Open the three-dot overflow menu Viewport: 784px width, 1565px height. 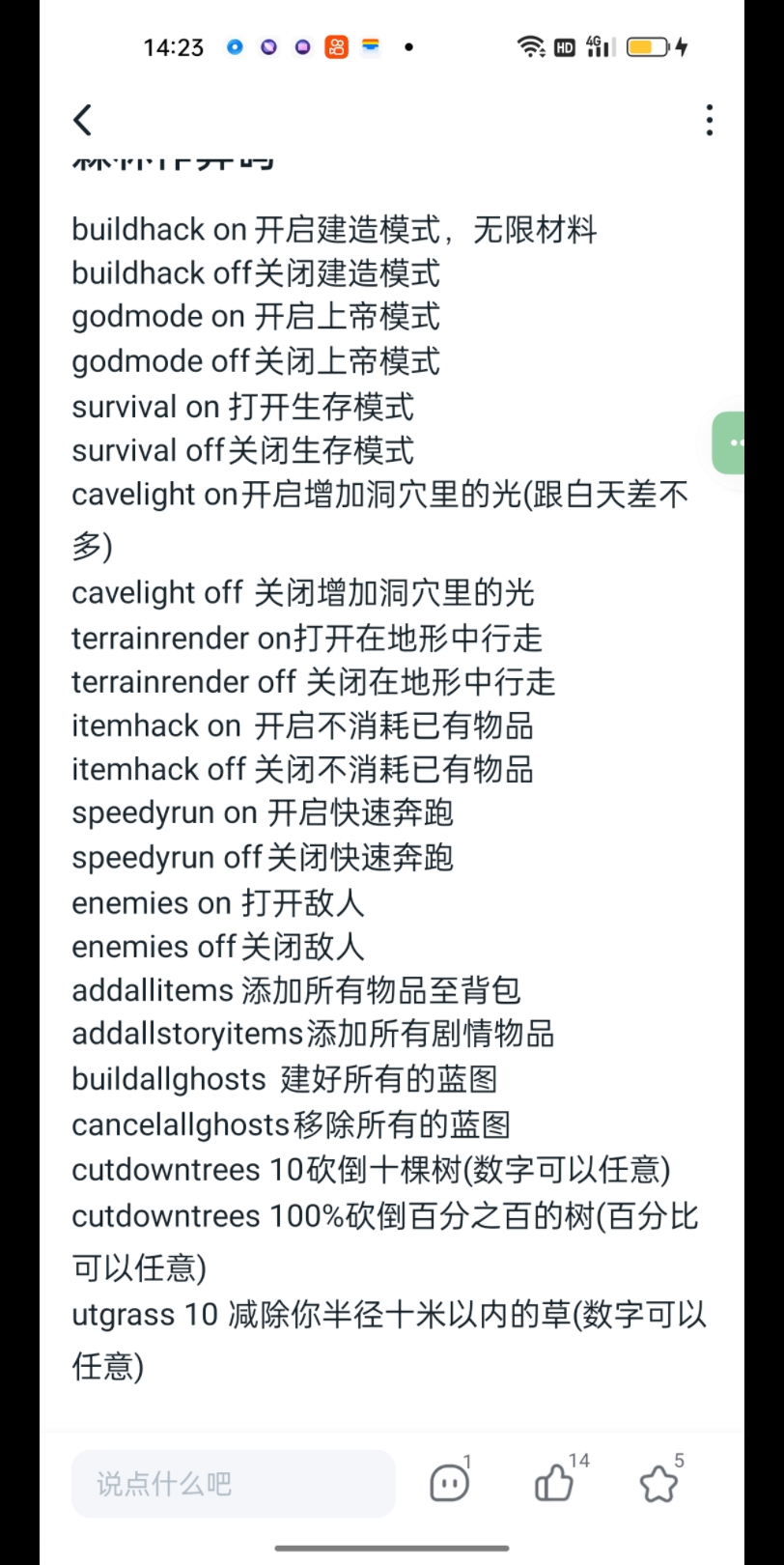click(x=710, y=121)
